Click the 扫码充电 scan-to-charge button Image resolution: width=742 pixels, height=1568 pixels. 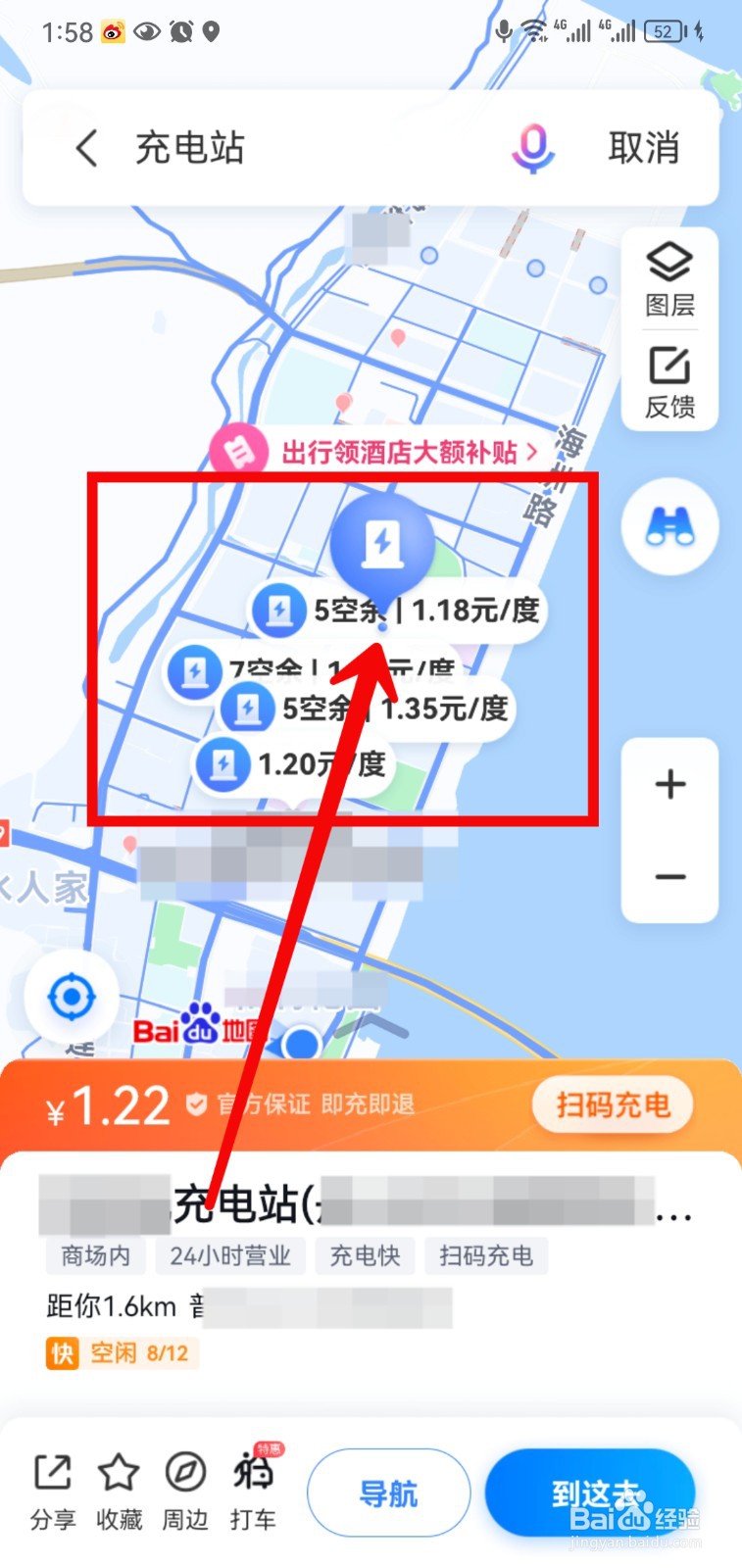coord(612,1105)
